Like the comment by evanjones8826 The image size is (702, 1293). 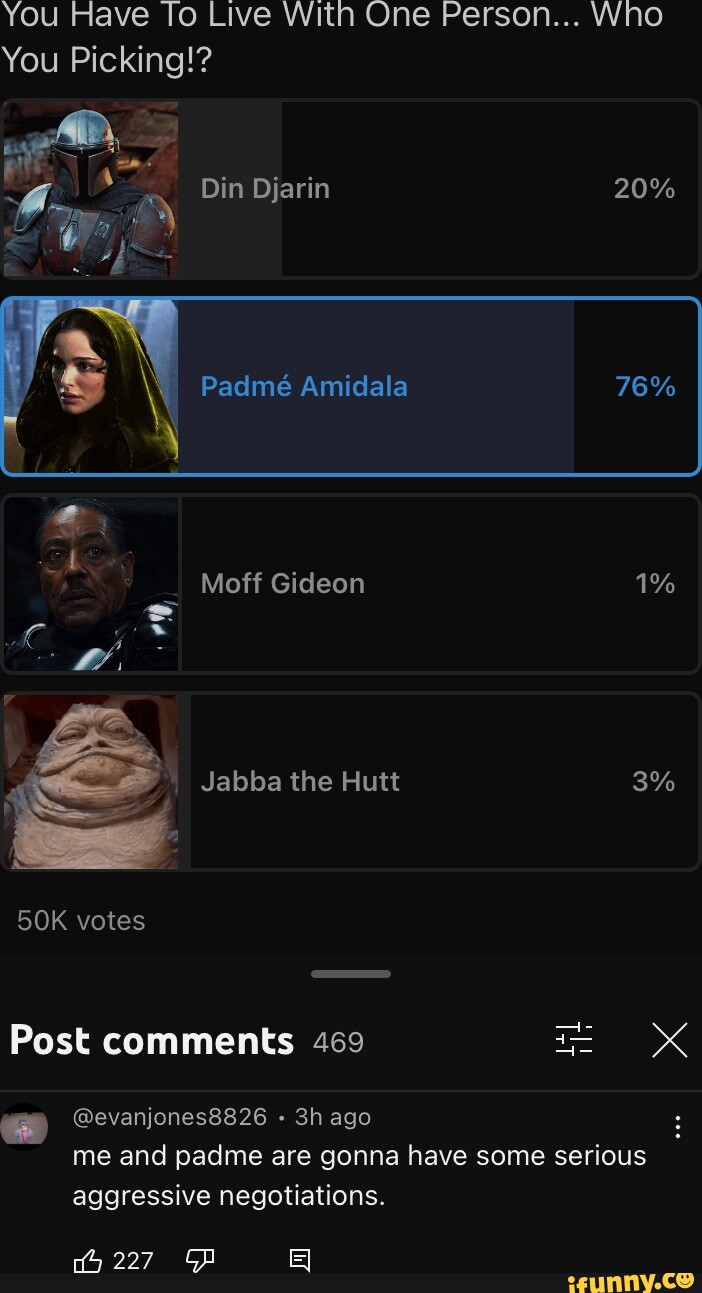tap(88, 1261)
